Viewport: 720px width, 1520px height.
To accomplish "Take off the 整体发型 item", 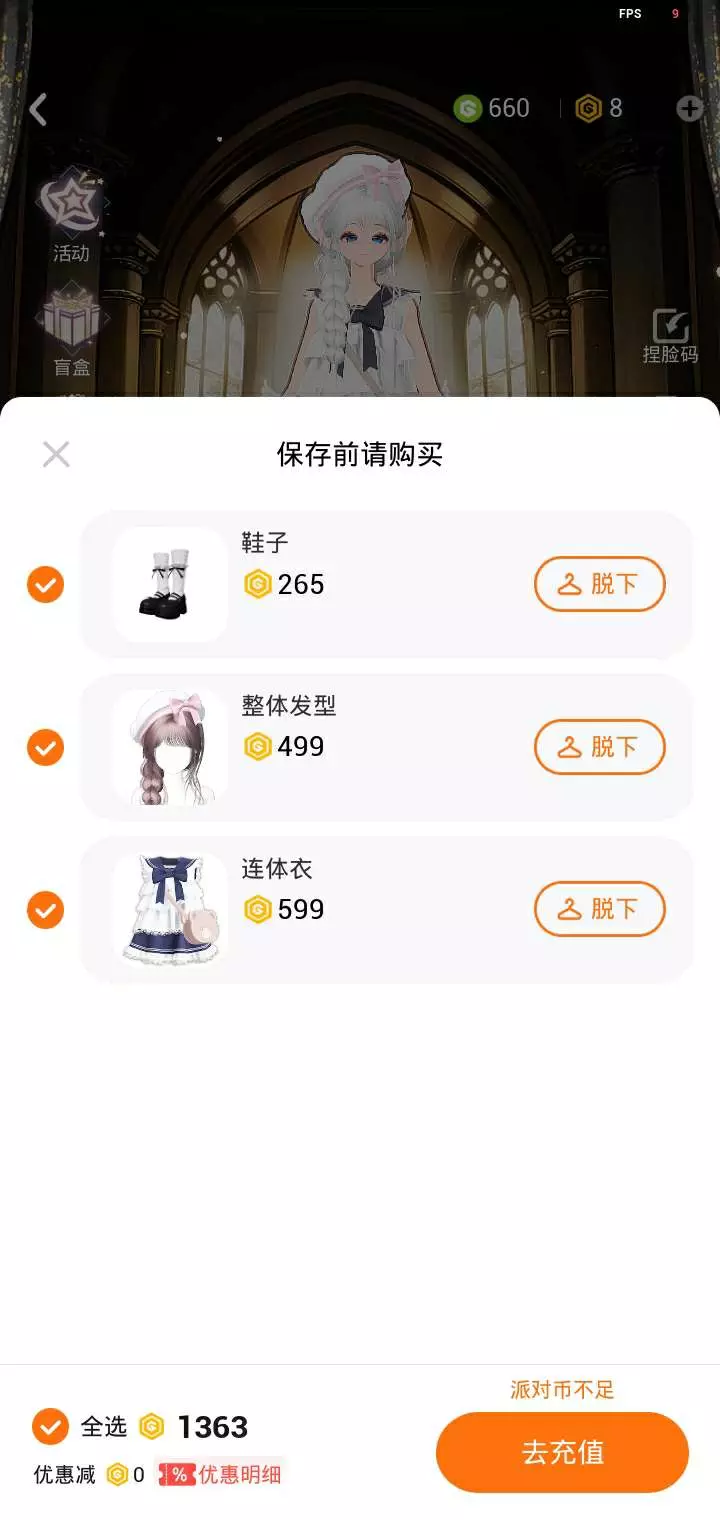I will (x=599, y=747).
